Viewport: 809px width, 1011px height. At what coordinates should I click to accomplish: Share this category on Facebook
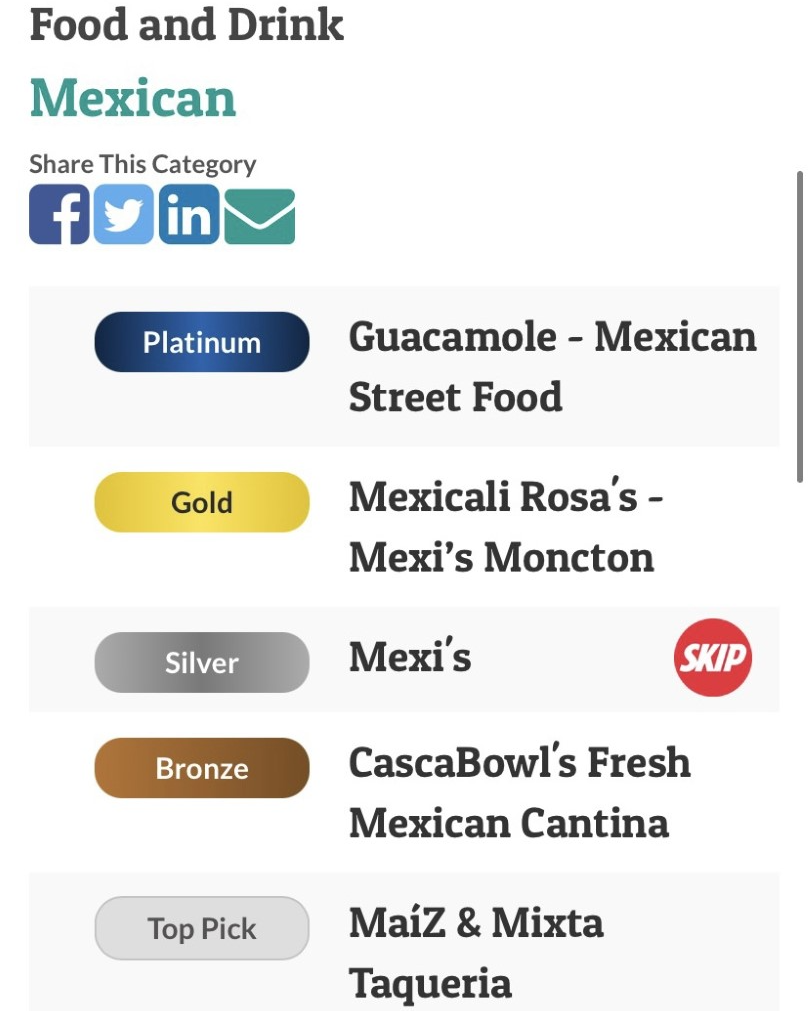[x=59, y=214]
